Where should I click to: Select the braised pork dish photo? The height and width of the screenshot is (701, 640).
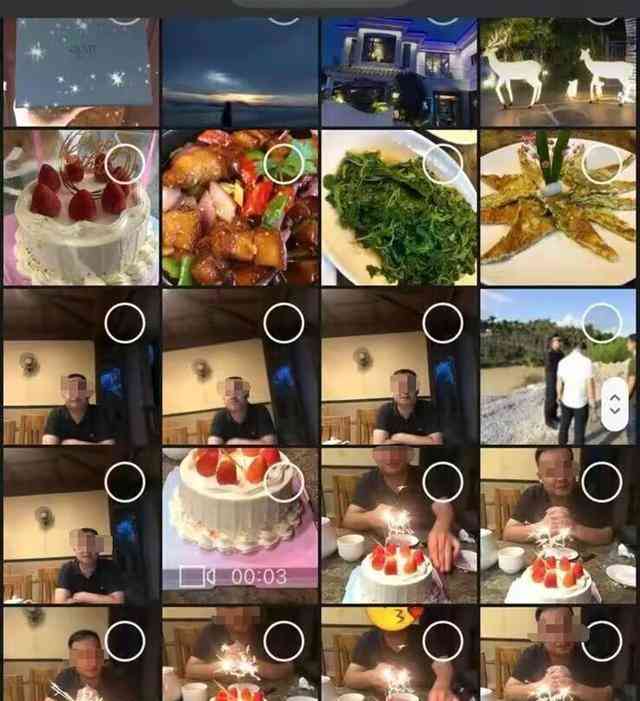point(284,164)
